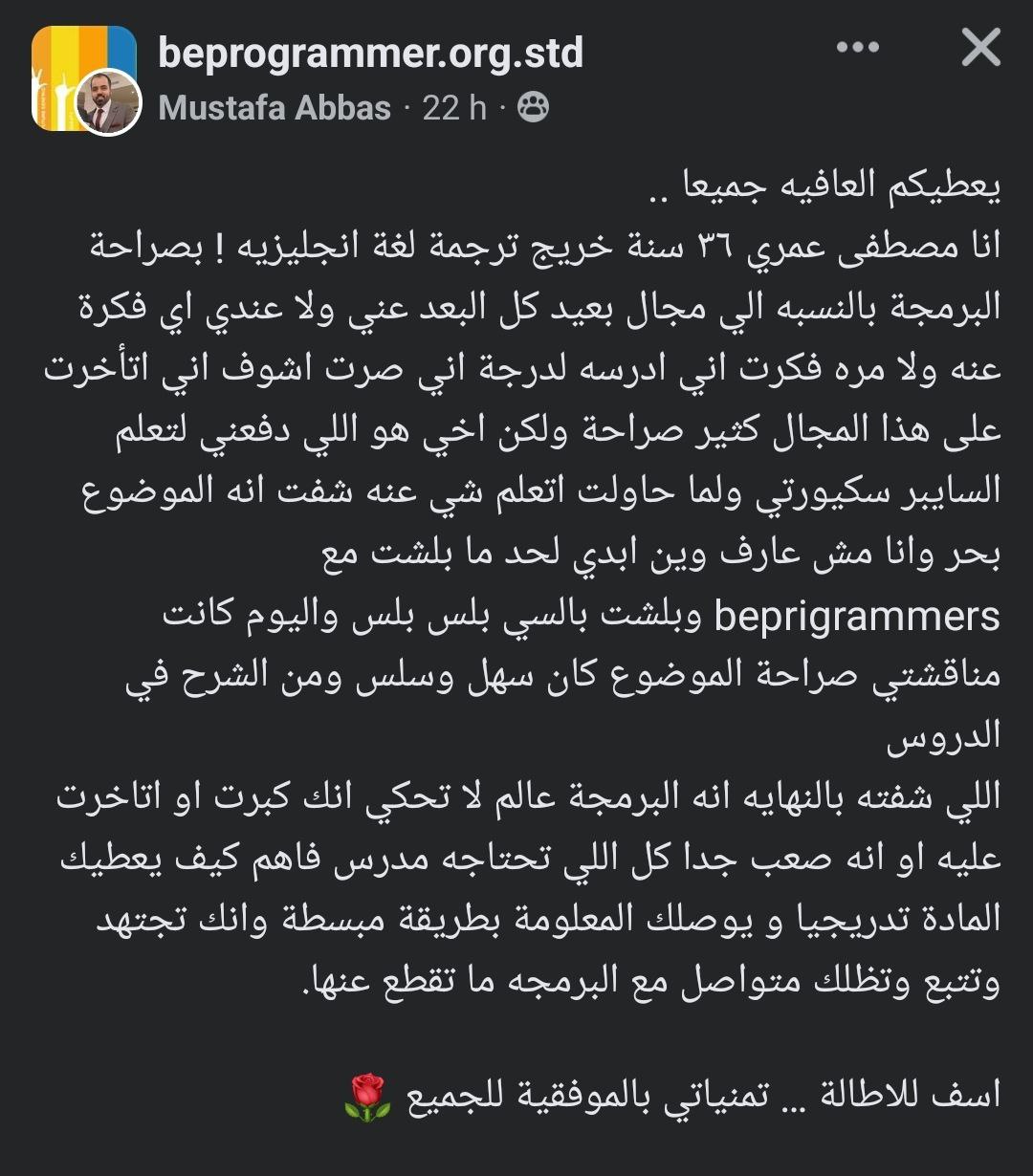1033x1176 pixels.
Task: Open the three-dot post options menu
Action: [x=856, y=48]
